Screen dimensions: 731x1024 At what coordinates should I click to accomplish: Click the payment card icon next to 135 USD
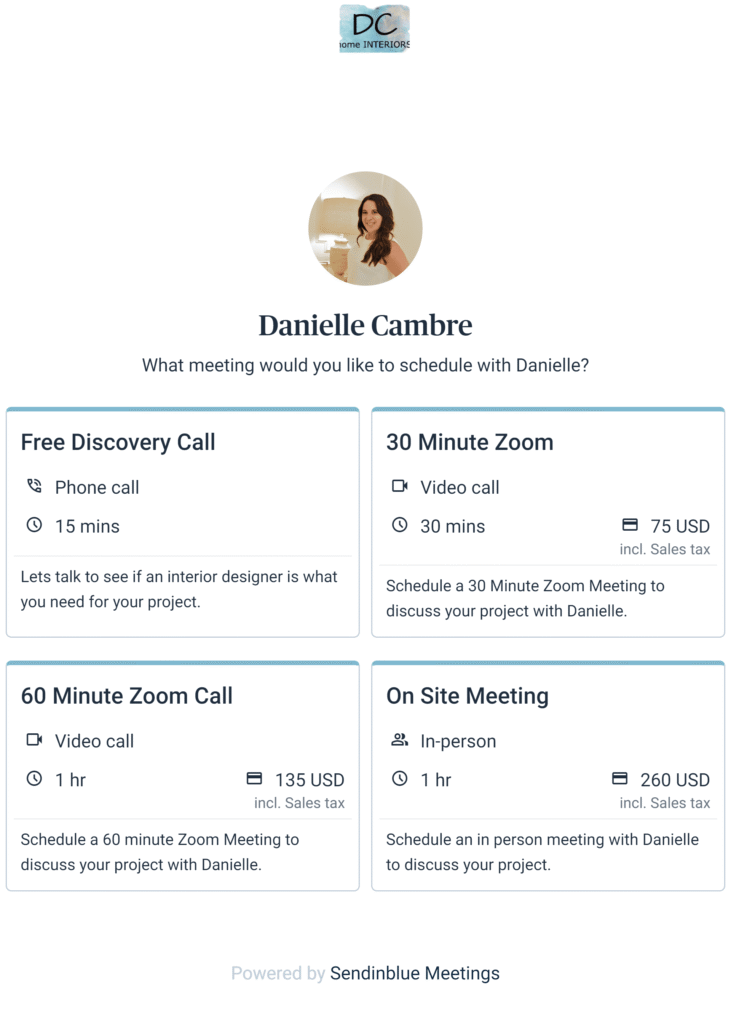click(253, 780)
